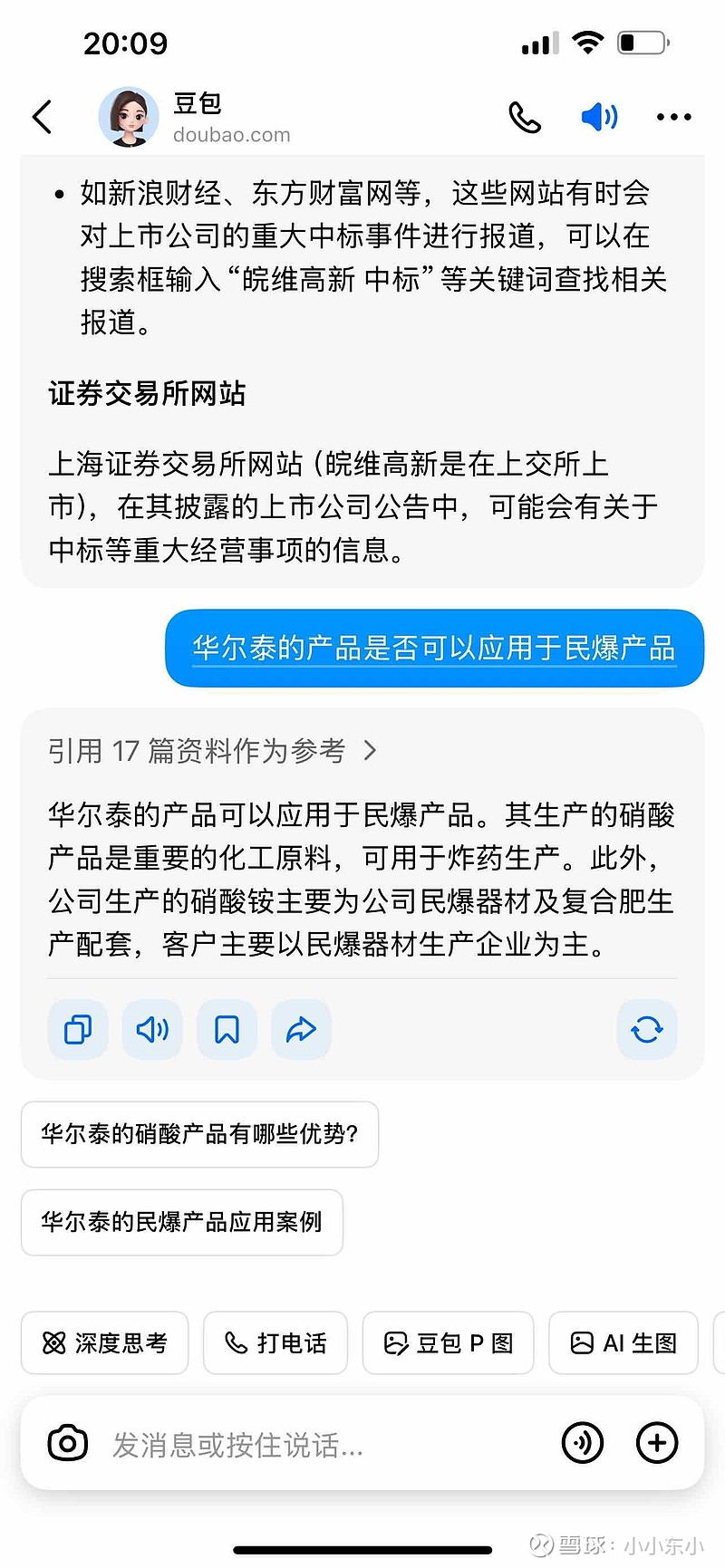Open the camera icon in input bar
This screenshot has width=725, height=1568.
[68, 1443]
